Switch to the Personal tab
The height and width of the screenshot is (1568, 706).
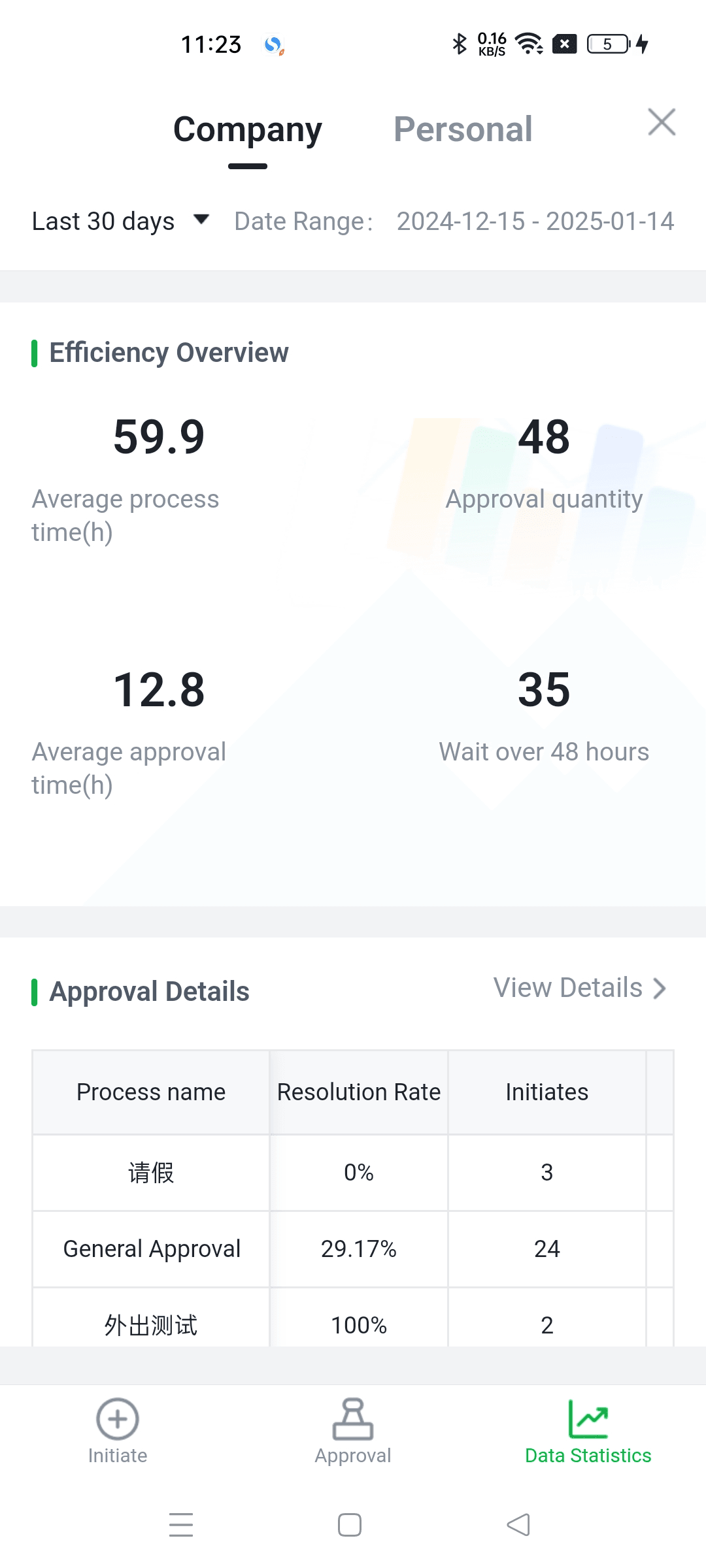[x=463, y=129]
